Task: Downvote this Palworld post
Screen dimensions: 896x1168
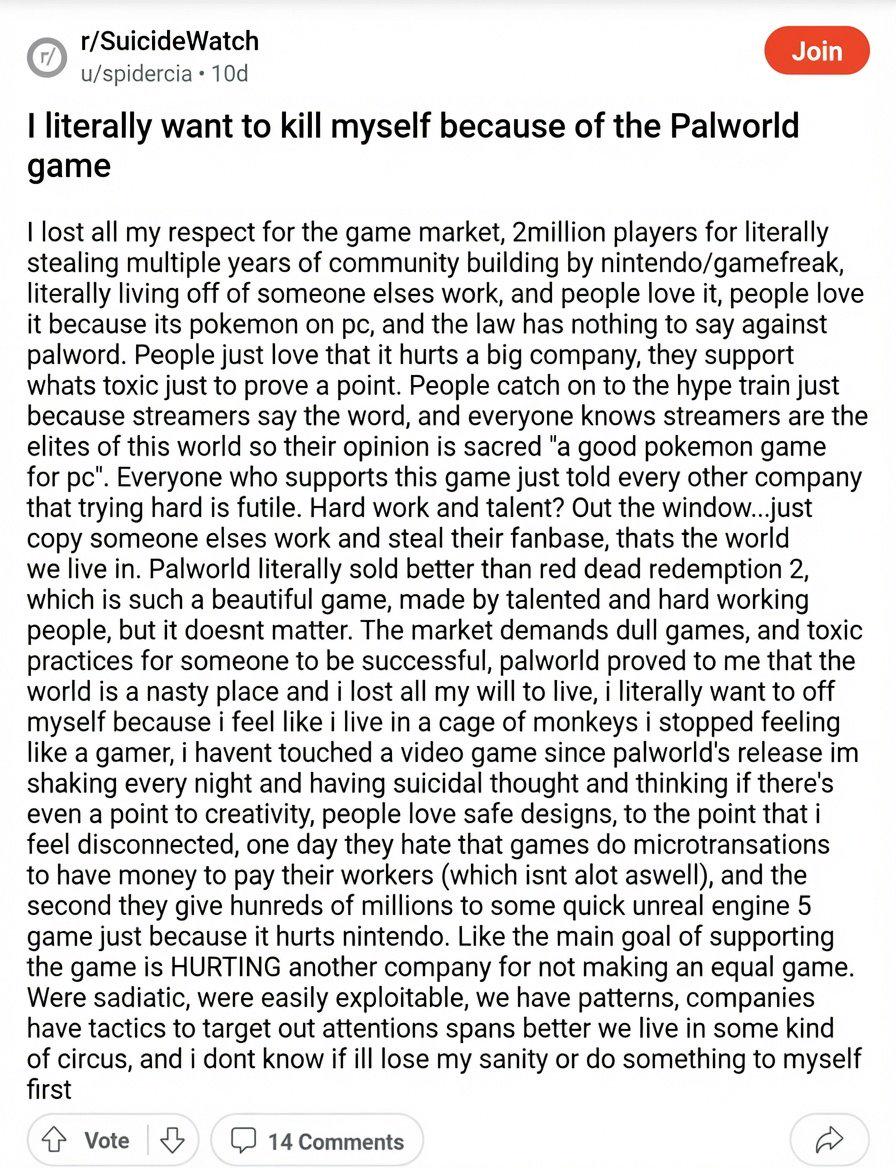Action: pyautogui.click(x=173, y=1140)
